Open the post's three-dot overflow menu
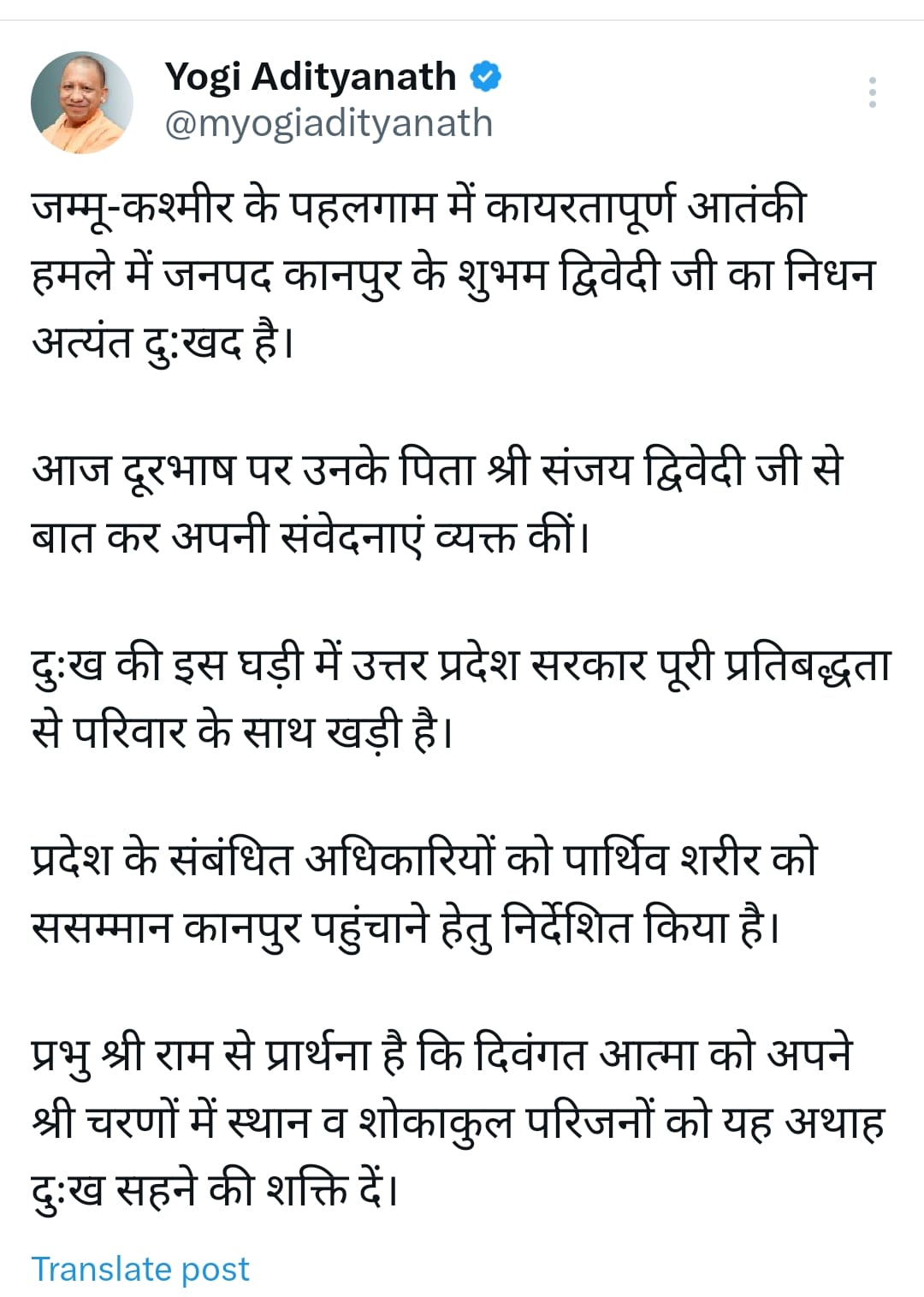The image size is (924, 1297). point(872,92)
